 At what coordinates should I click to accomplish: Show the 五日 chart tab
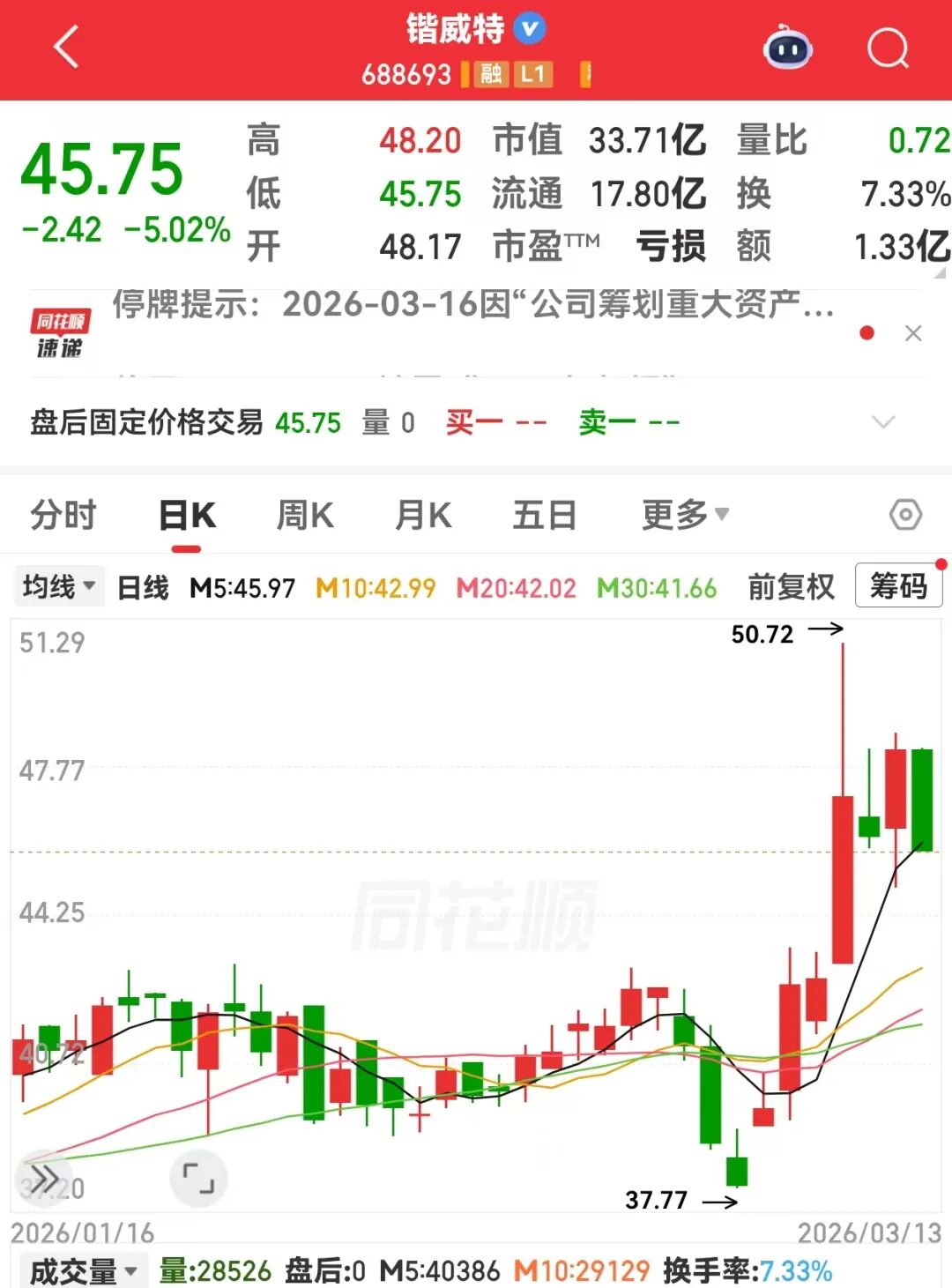pos(544,515)
